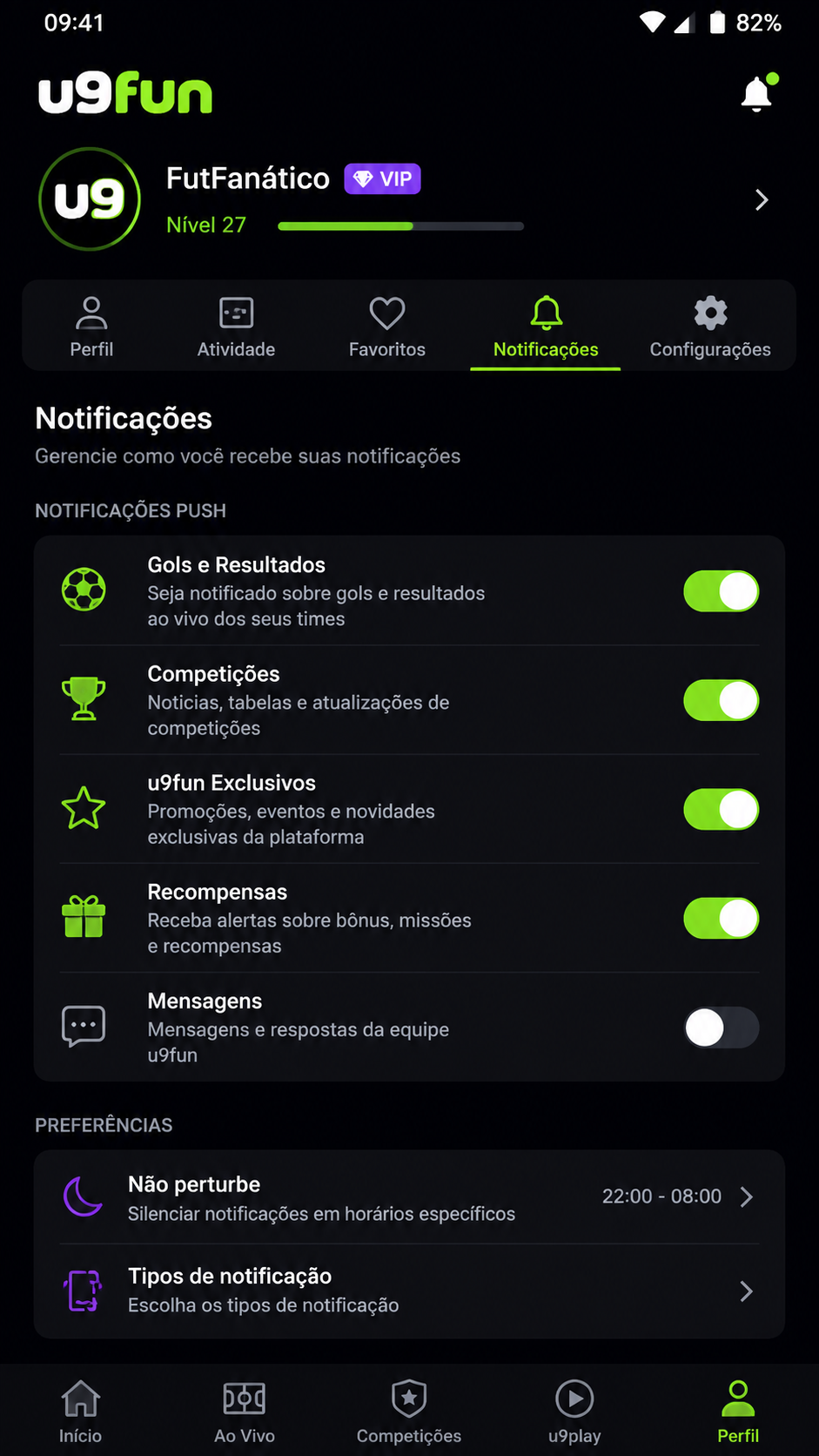Viewport: 819px width, 1456px height.
Task: Switch to u9play
Action: [x=574, y=1412]
